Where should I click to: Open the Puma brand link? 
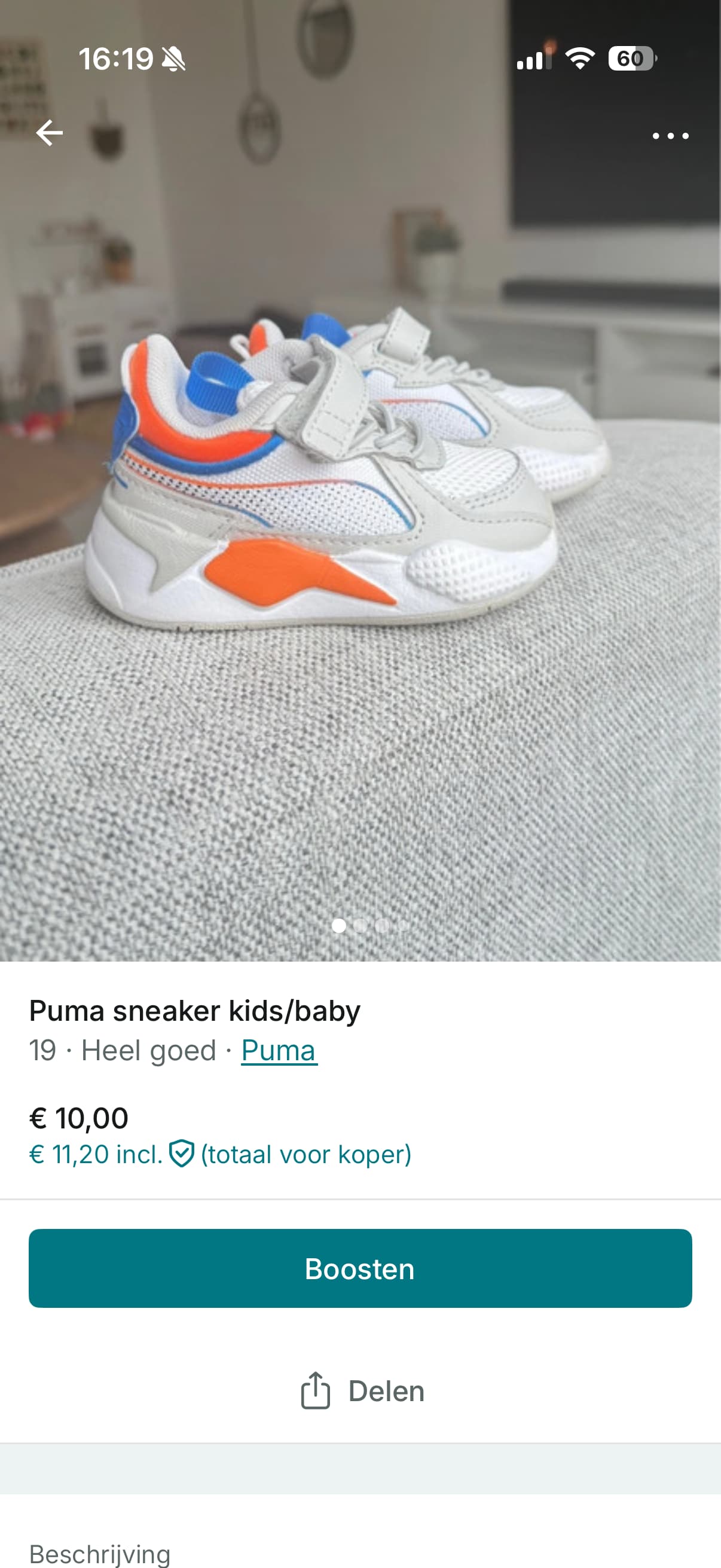pos(279,1050)
